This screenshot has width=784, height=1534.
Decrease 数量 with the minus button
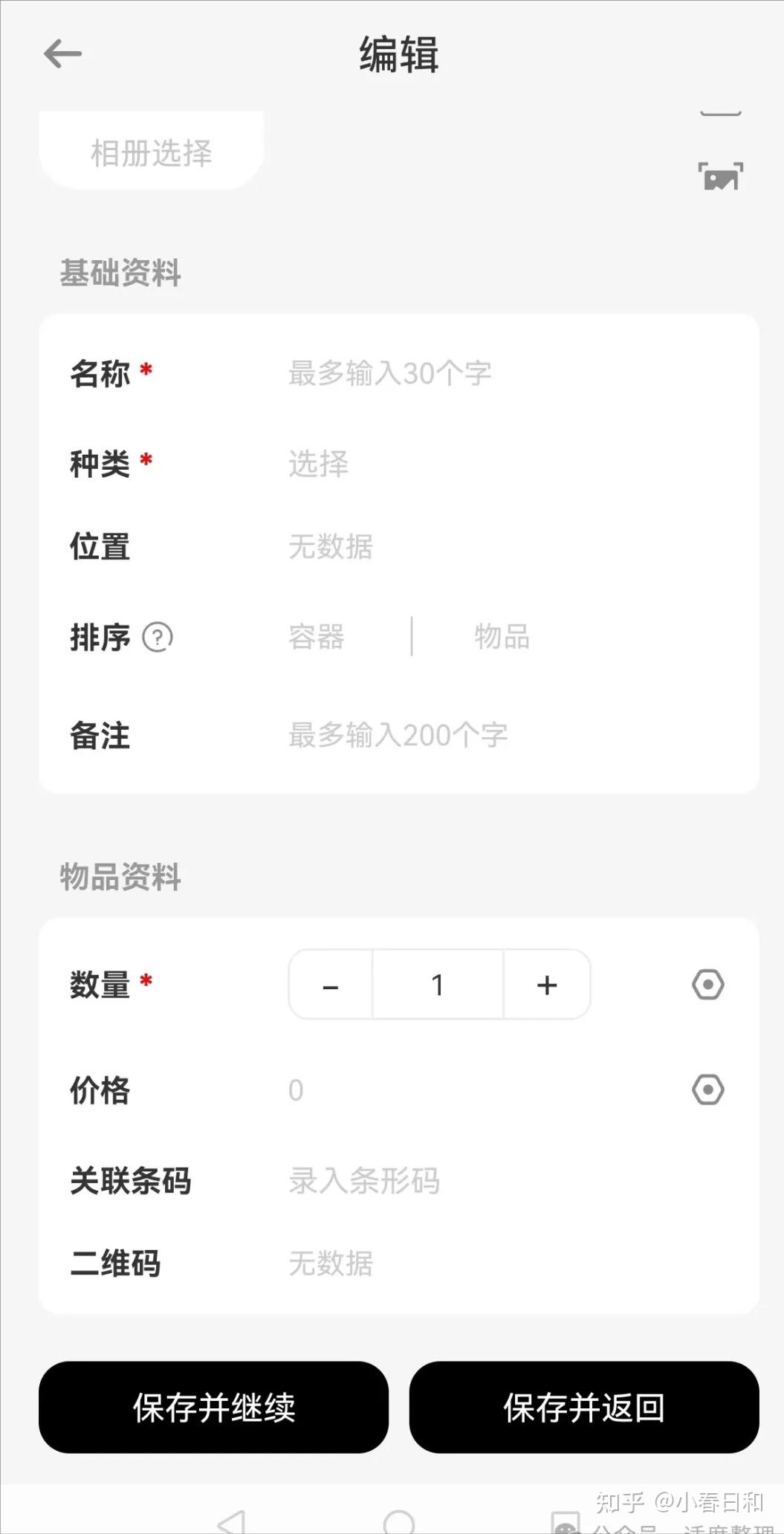coord(331,986)
